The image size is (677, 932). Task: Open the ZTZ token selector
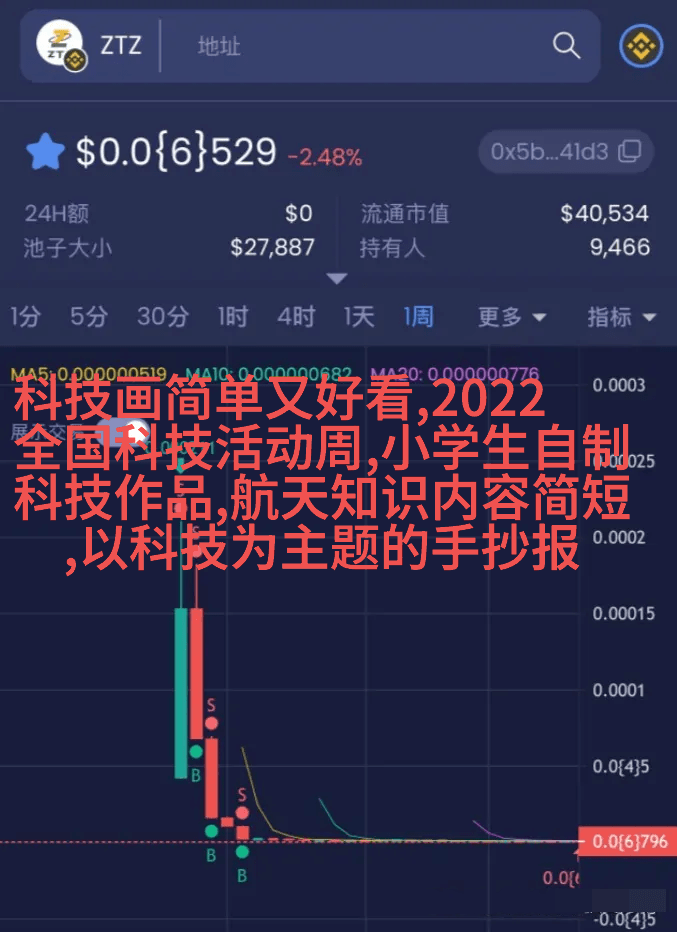(x=90, y=46)
